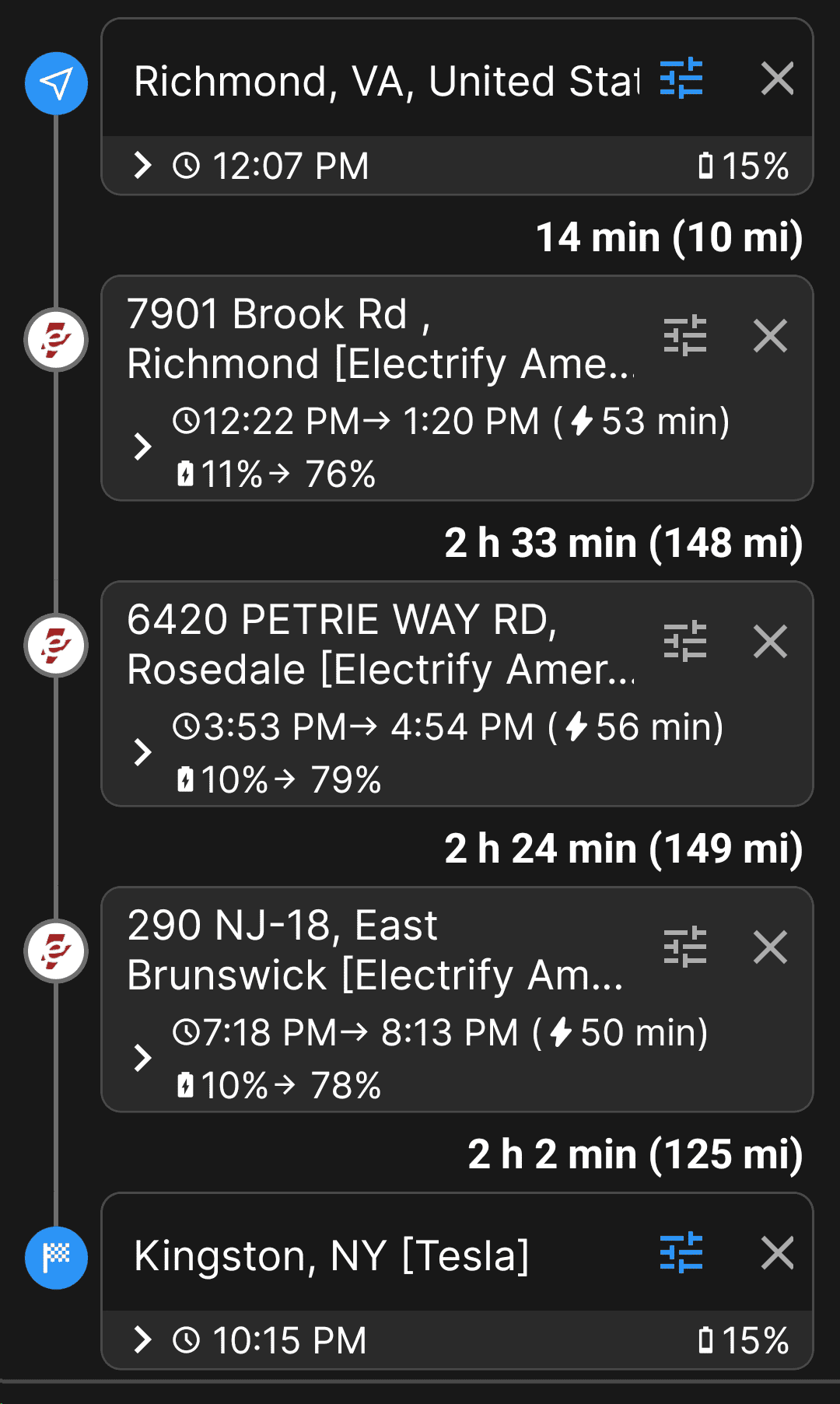Adjust options for East Brunswick charger stop
This screenshot has width=840, height=1404.
(685, 947)
